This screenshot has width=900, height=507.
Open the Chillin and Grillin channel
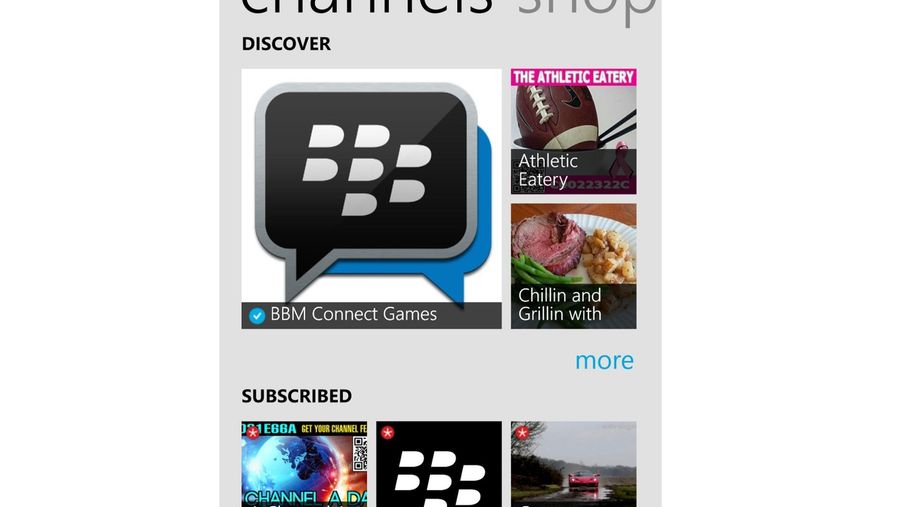point(573,266)
